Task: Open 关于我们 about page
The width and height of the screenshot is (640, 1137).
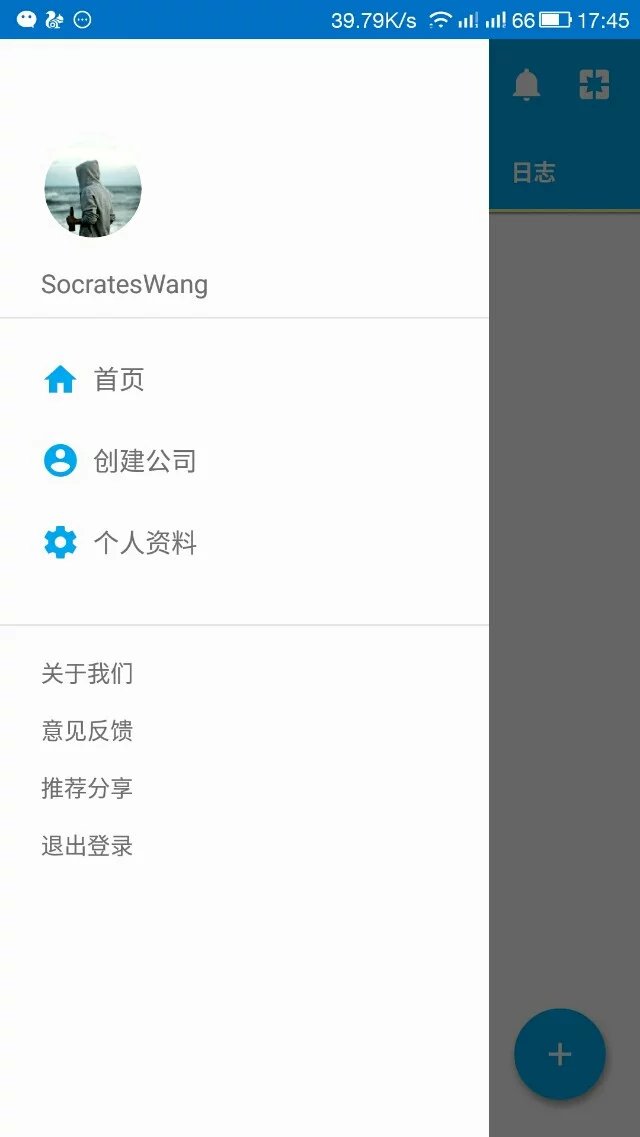Action: [87, 674]
